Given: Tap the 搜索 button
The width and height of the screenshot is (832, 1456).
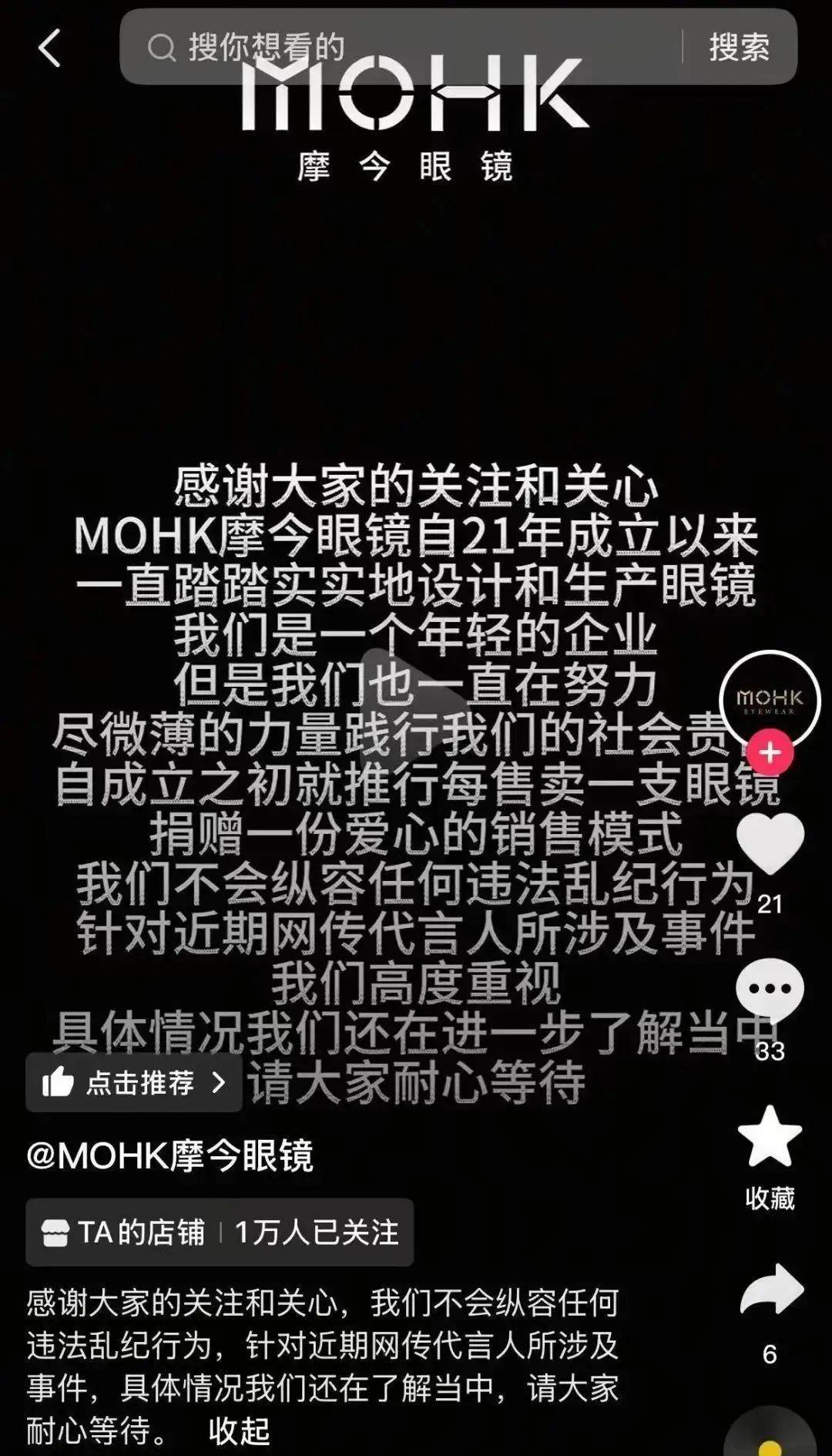Looking at the screenshot, I should point(739,48).
